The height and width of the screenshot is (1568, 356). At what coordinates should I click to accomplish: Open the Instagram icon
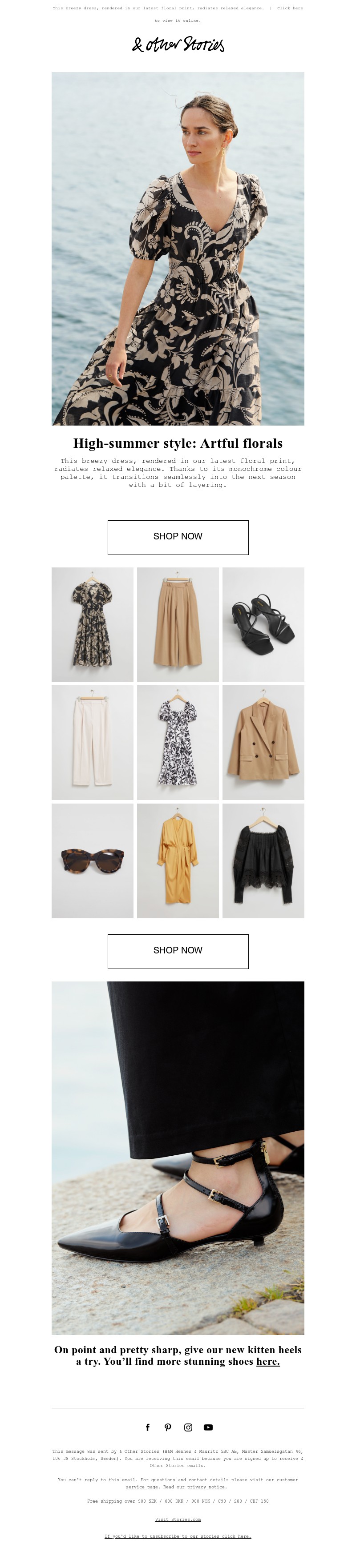pyautogui.click(x=188, y=1427)
